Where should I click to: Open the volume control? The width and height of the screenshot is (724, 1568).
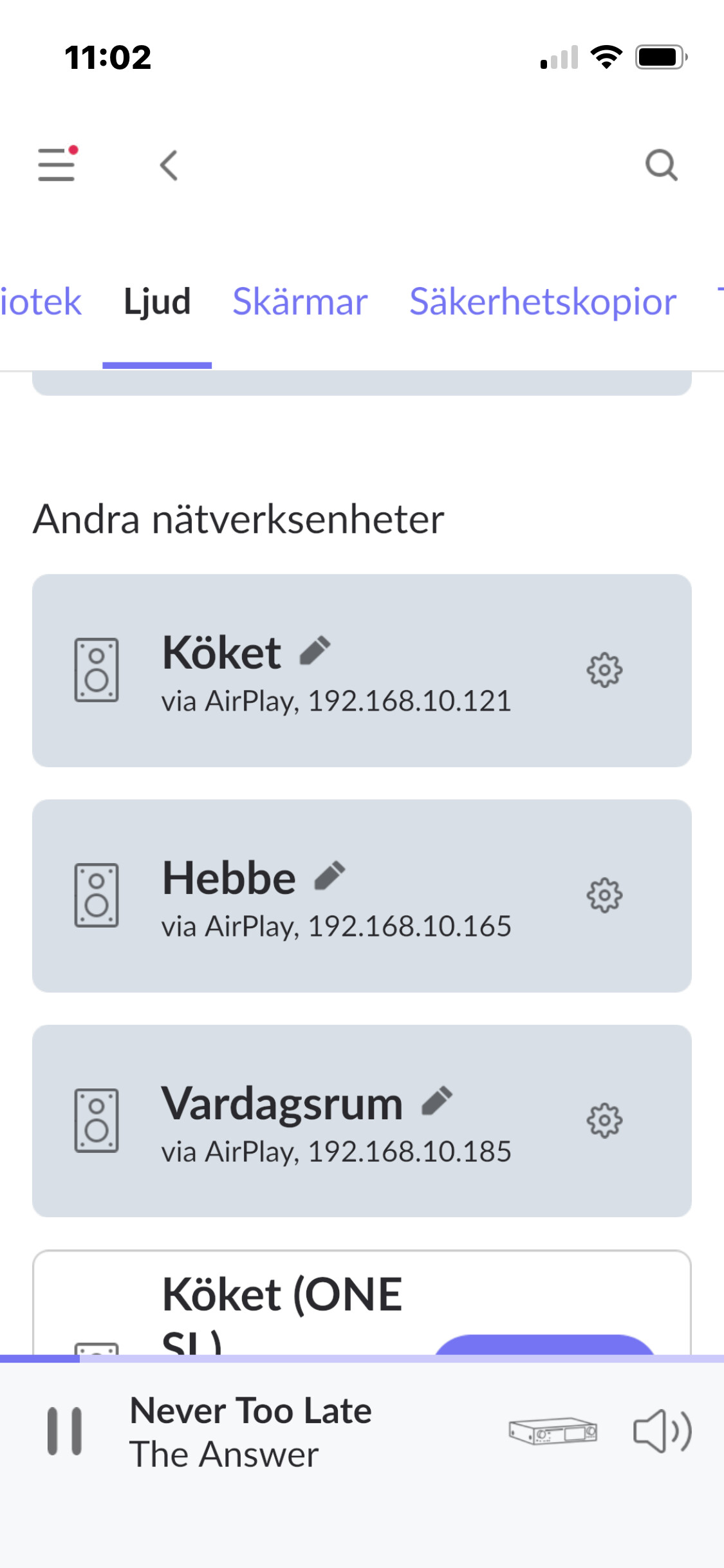662,1432
